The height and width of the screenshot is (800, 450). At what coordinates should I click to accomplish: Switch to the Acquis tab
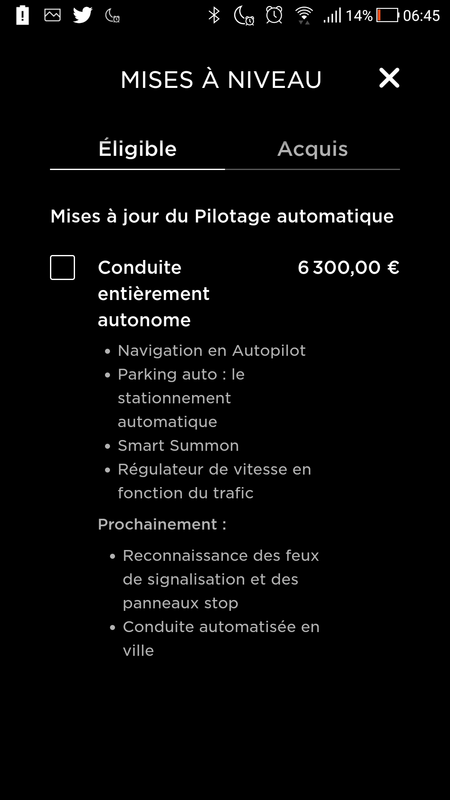click(x=312, y=149)
